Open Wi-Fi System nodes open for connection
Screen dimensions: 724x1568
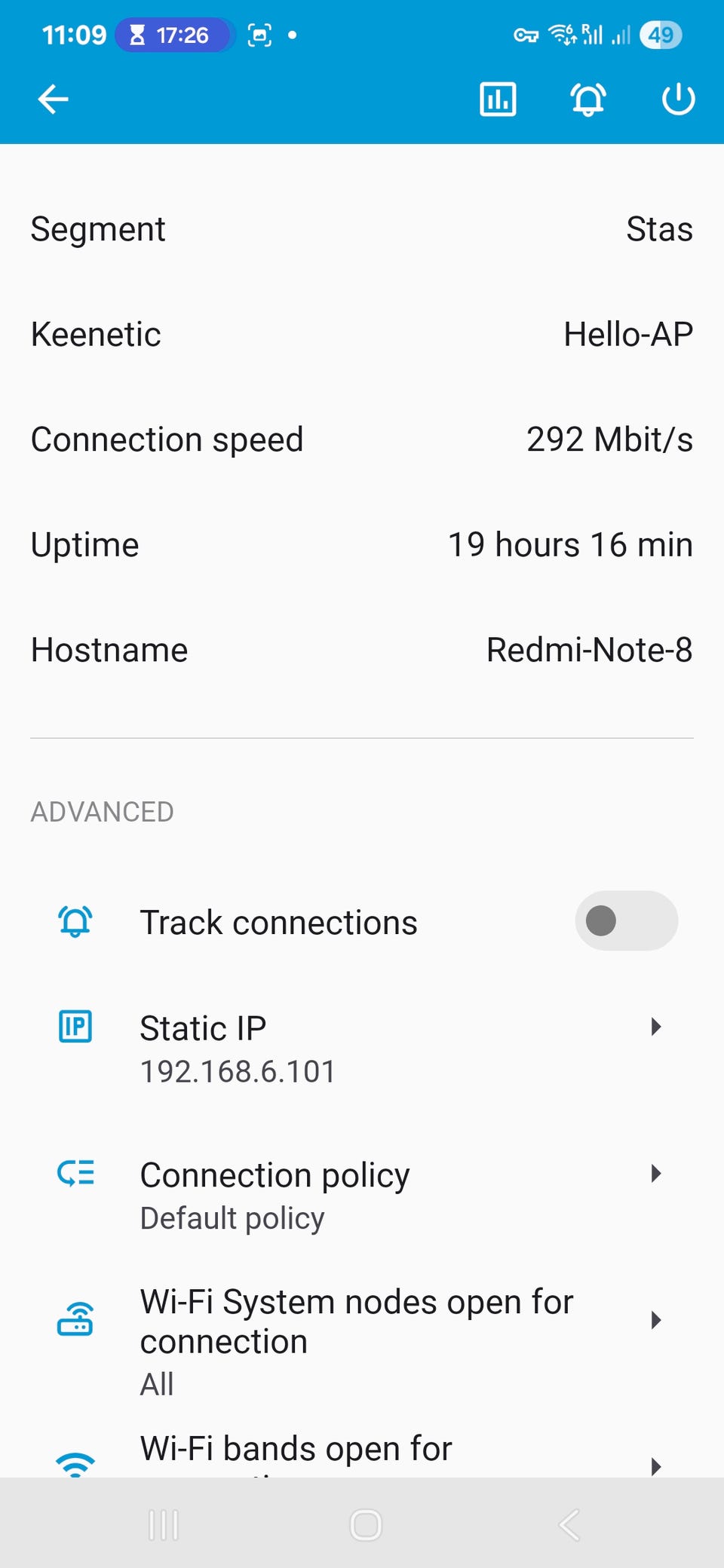pos(362,1340)
